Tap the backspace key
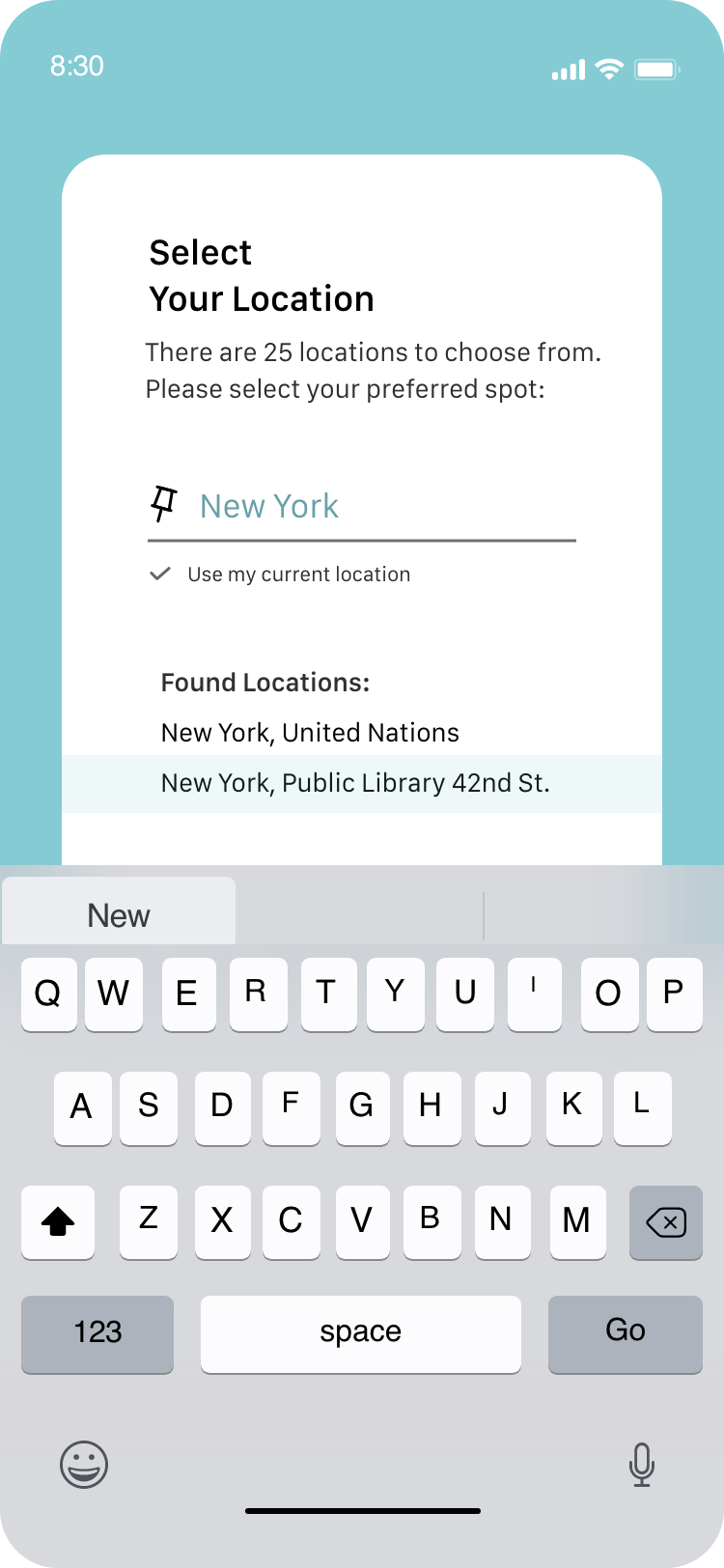 pos(666,1222)
